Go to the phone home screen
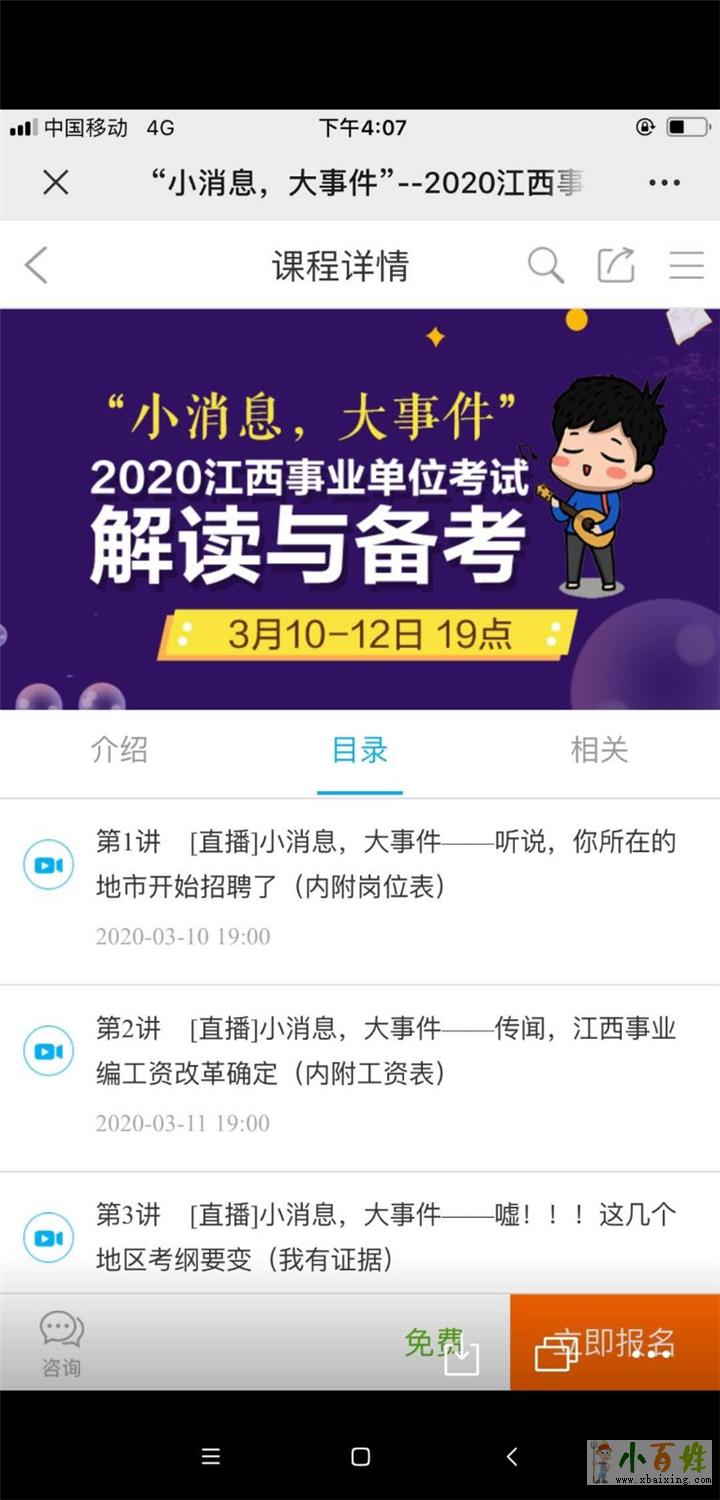Screen dimensions: 720x1500 [361, 1457]
